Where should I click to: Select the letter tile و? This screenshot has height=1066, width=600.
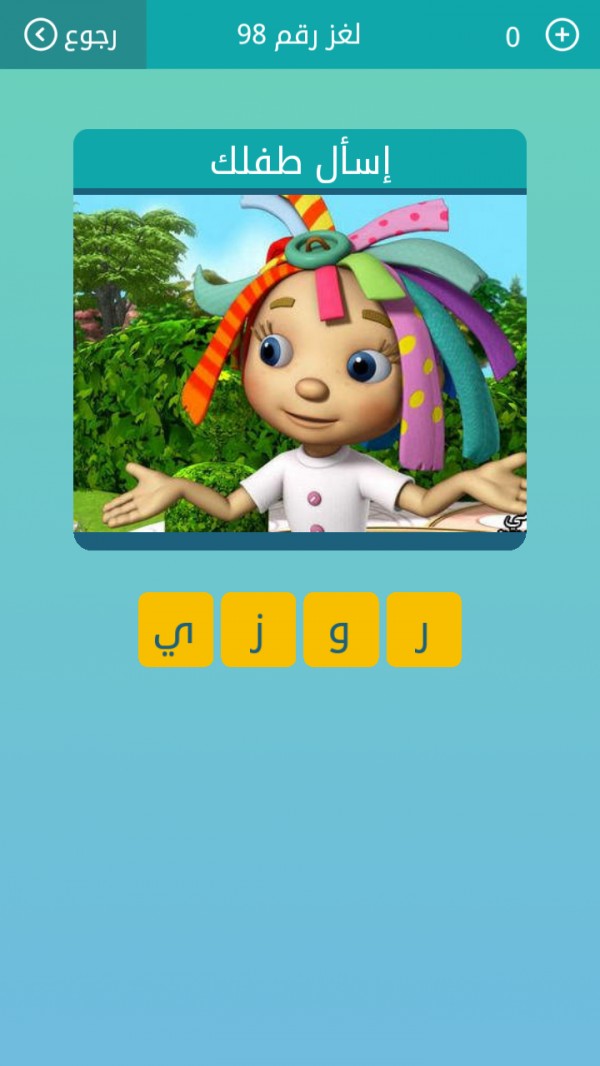[341, 629]
